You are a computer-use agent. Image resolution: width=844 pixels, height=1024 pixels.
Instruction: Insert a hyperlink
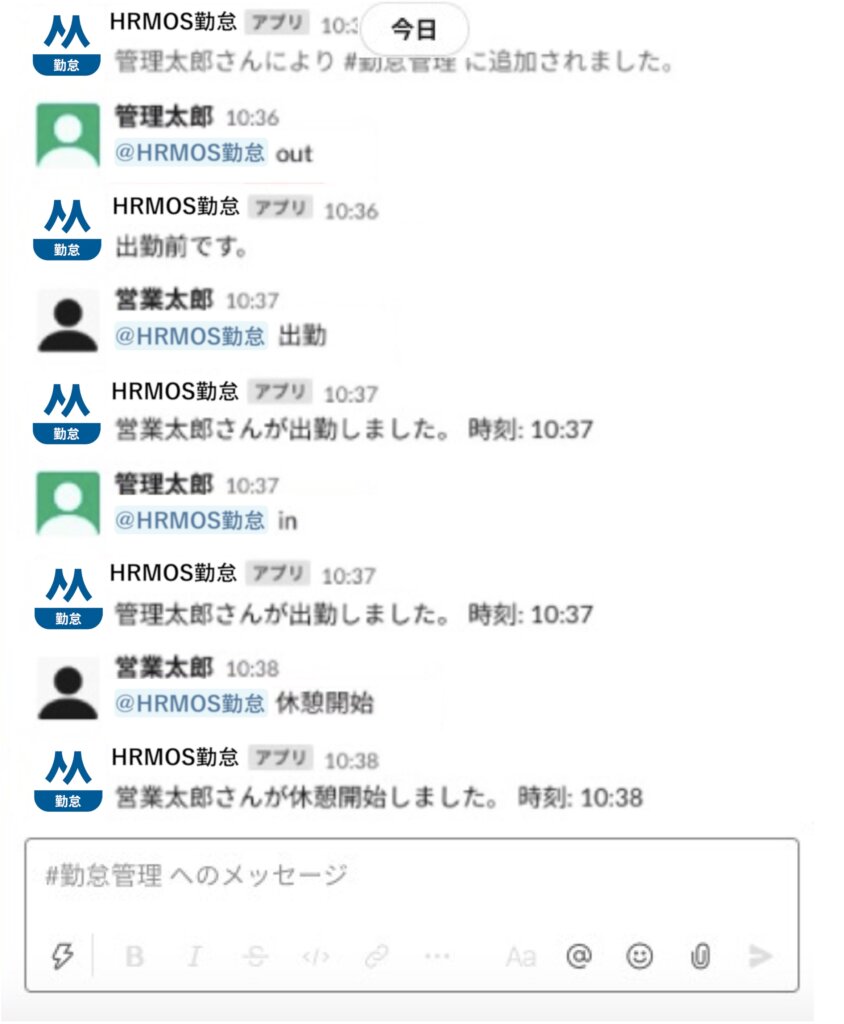(x=376, y=957)
